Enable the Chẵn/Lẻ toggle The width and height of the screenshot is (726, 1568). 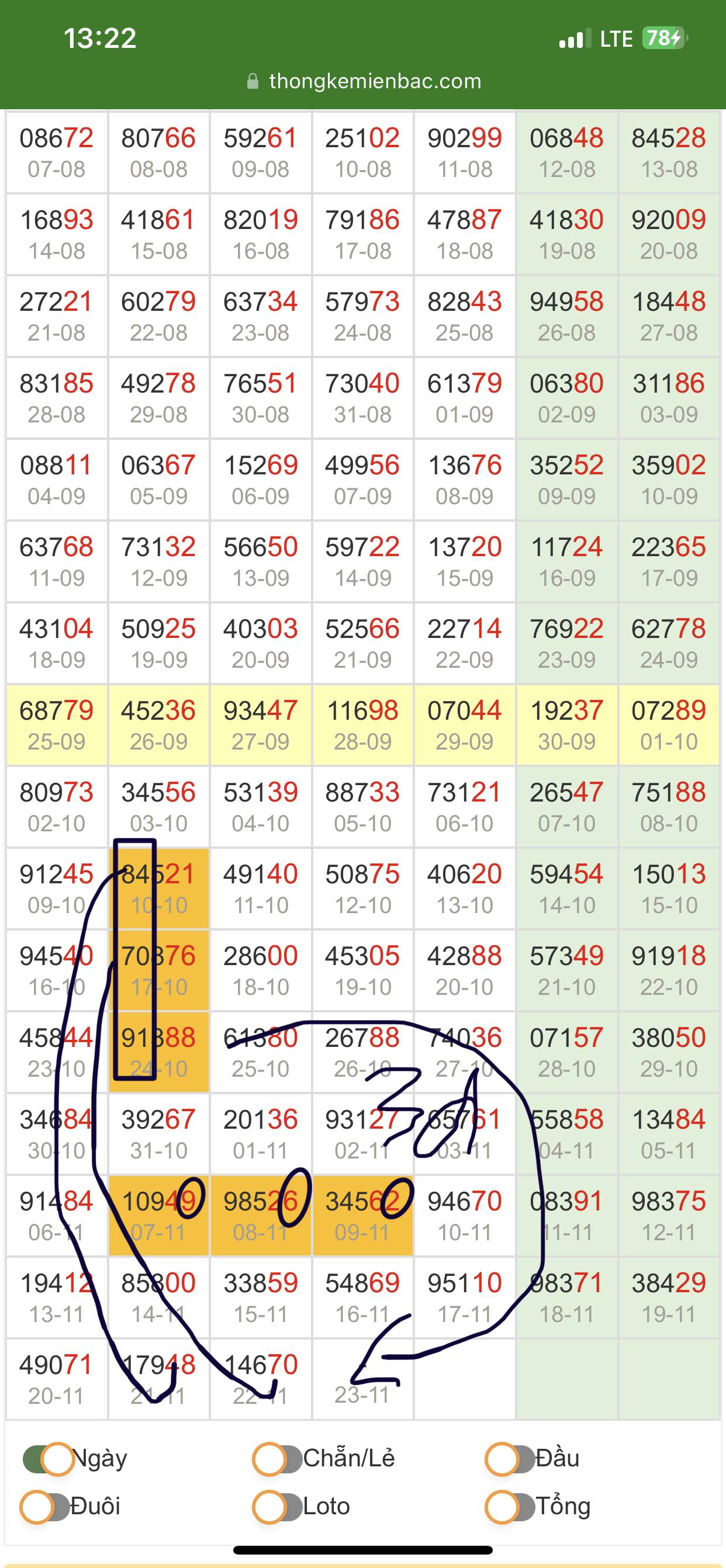pyautogui.click(x=278, y=1459)
